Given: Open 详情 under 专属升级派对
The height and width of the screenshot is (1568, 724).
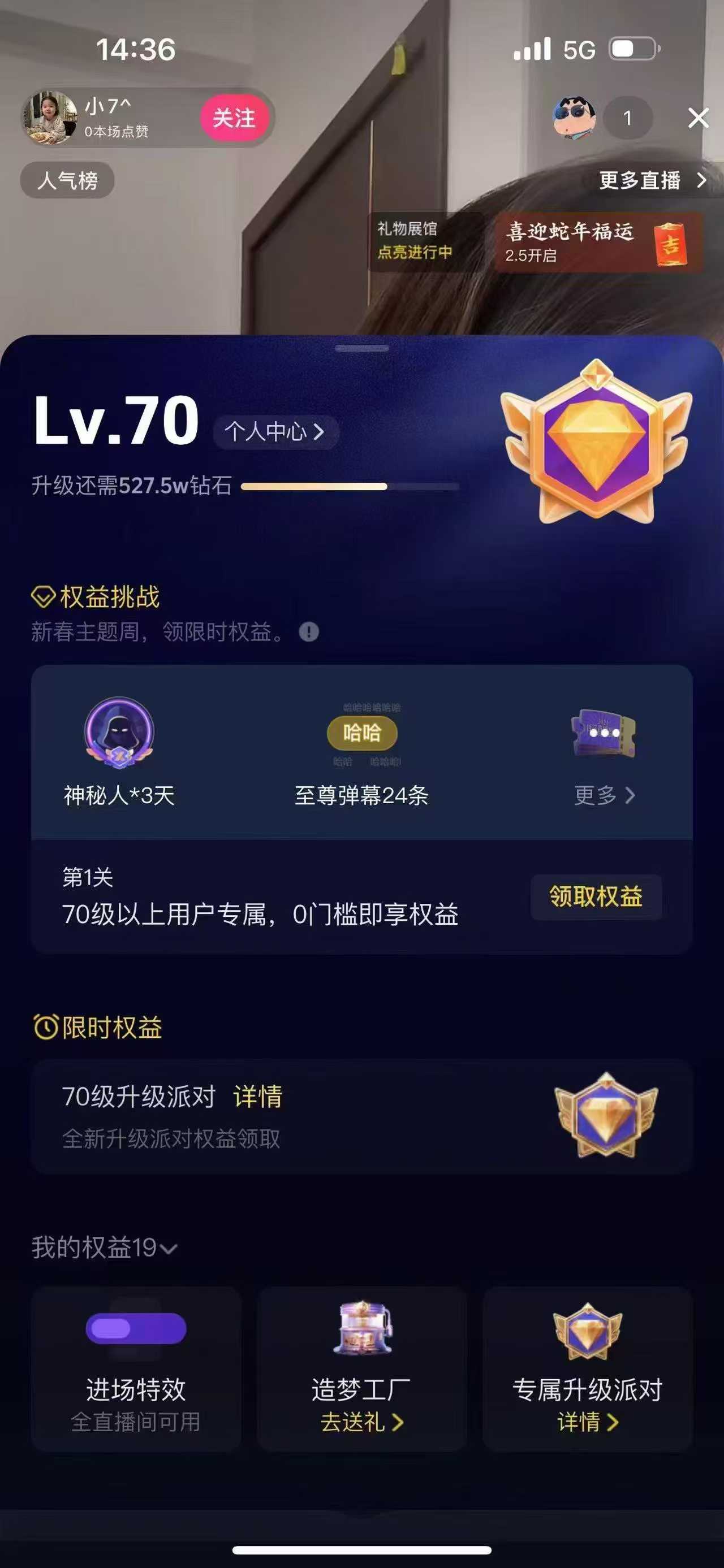Looking at the screenshot, I should 587,1422.
